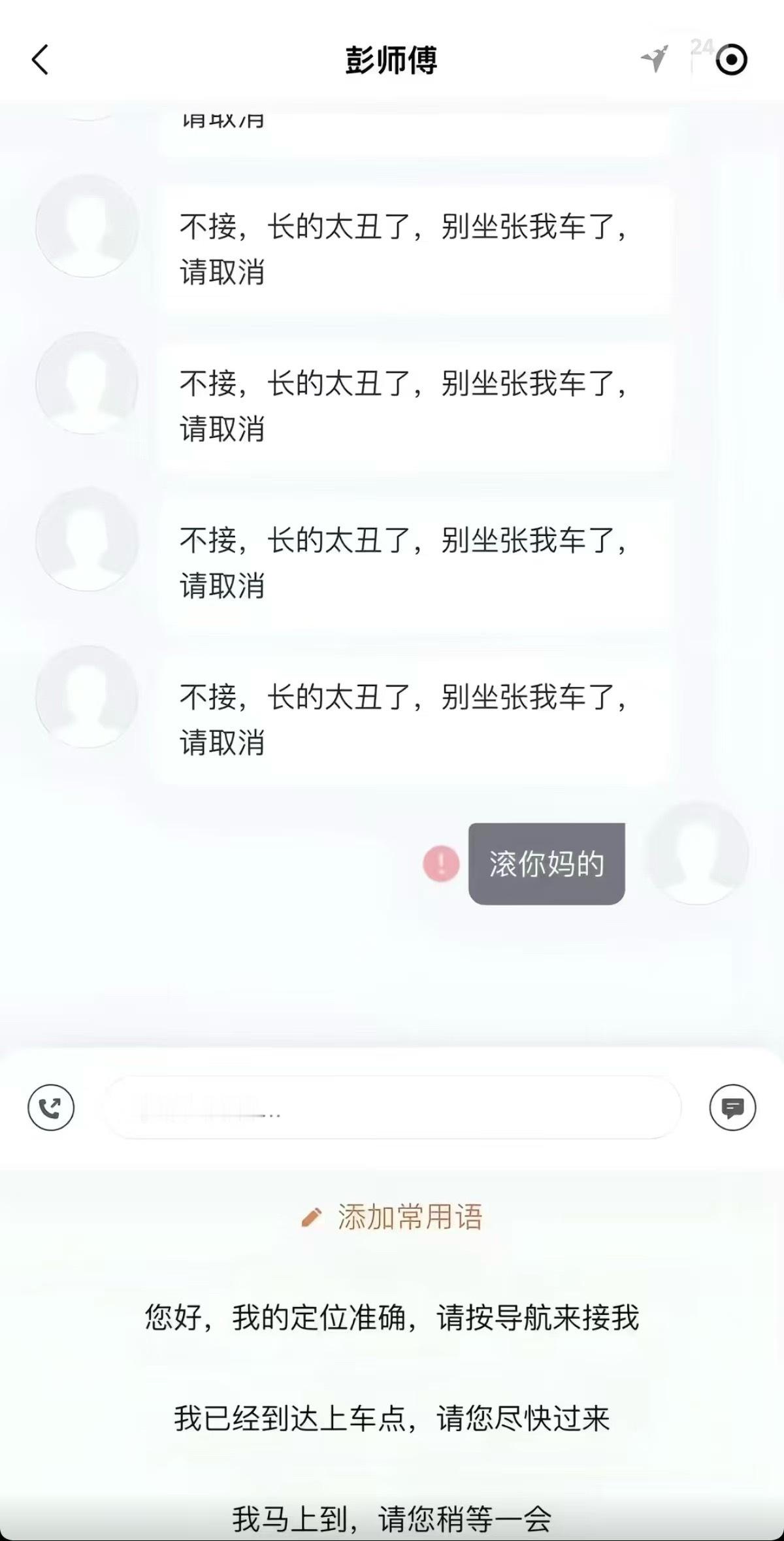
Task: Open quick replies via the chat bubble icon
Action: pyautogui.click(x=733, y=1108)
